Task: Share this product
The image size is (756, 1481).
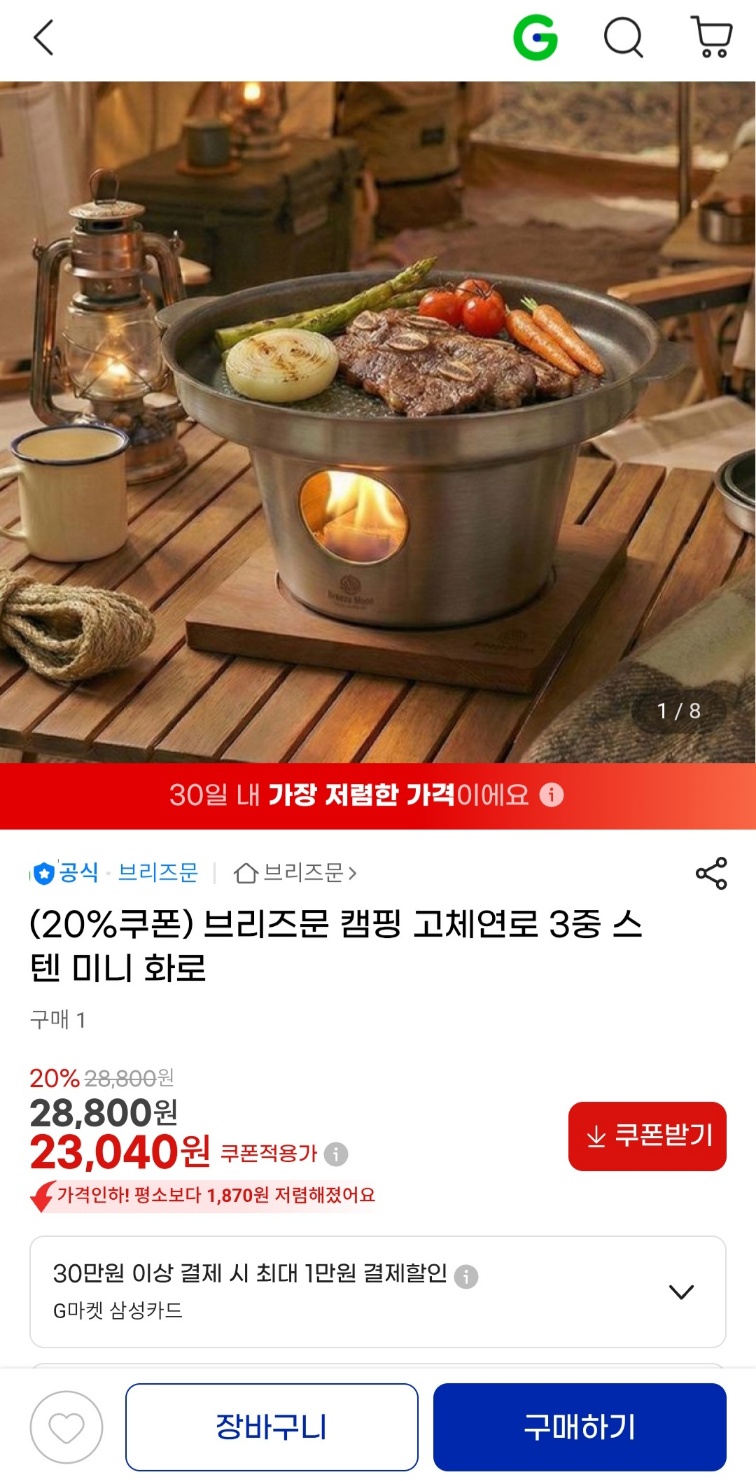Action: 711,873
